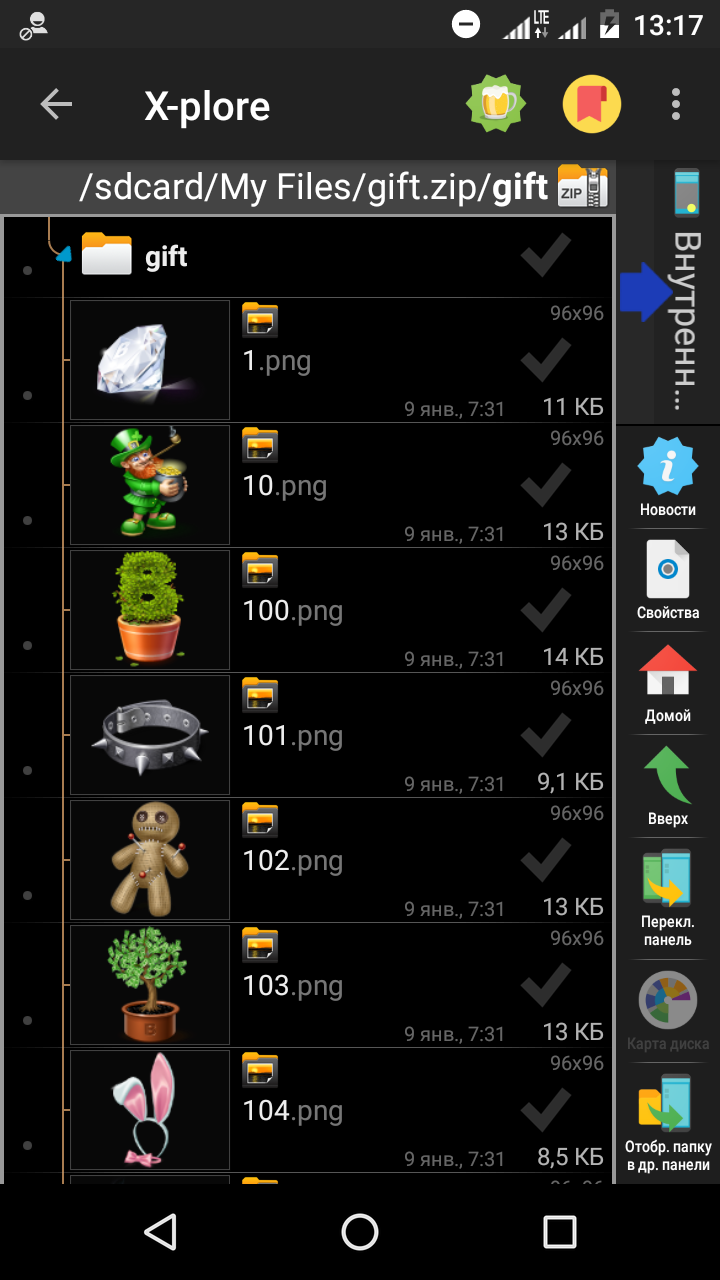Viewport: 720px width, 1280px height.
Task: Open the file 101.png
Action: coord(292,736)
